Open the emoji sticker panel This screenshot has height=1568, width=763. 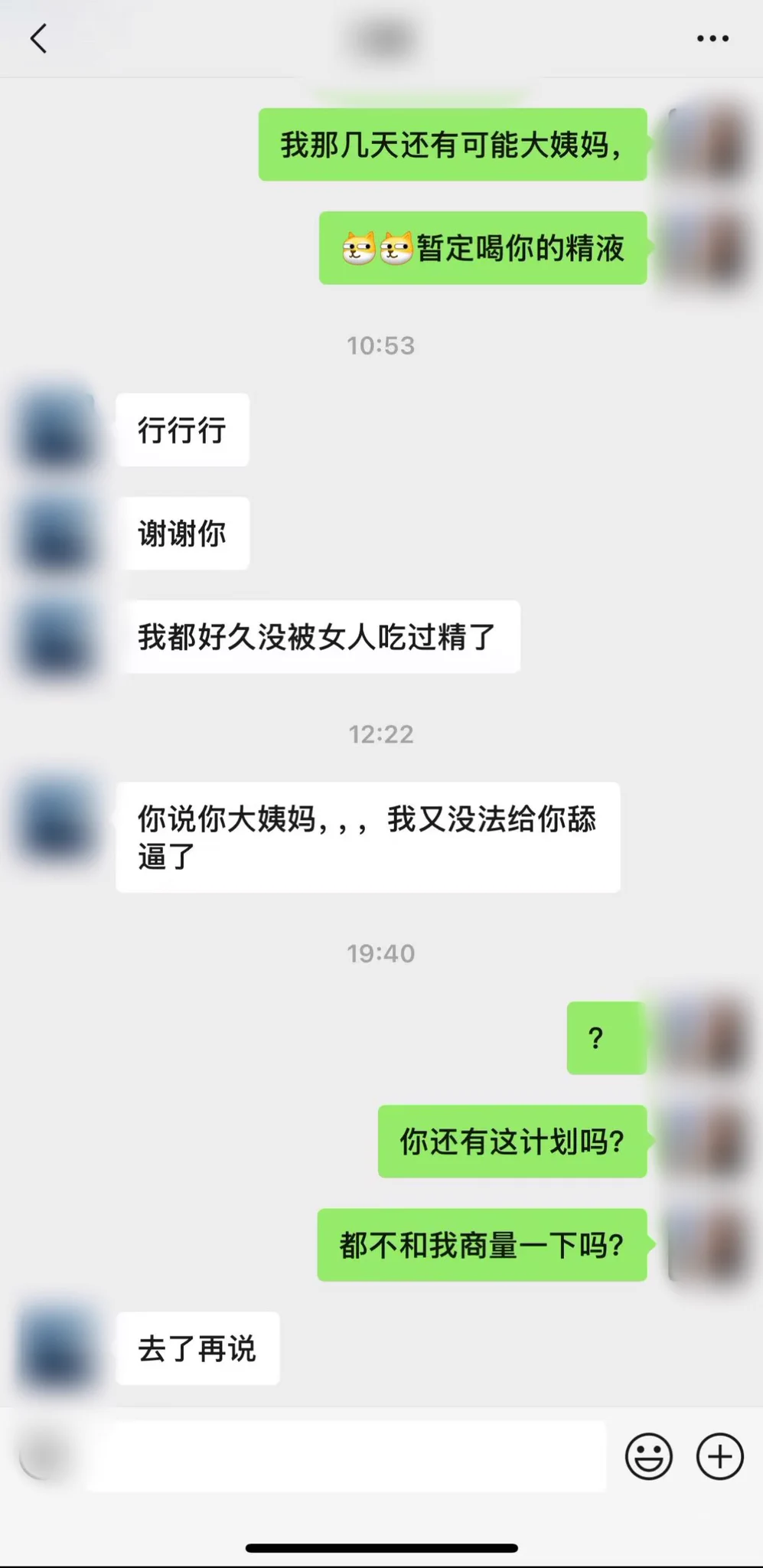[x=648, y=1456]
